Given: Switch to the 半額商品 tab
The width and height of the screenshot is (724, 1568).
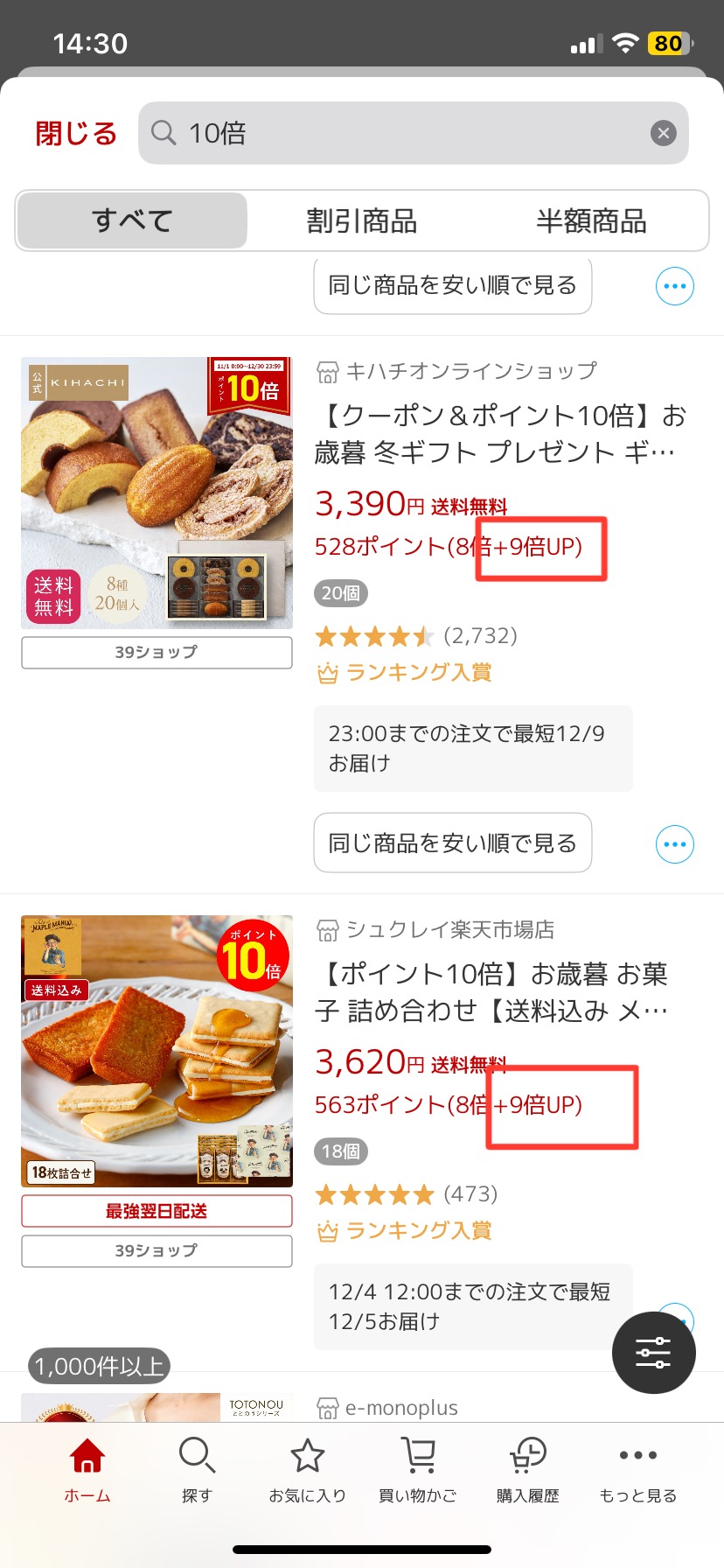Looking at the screenshot, I should click(592, 220).
